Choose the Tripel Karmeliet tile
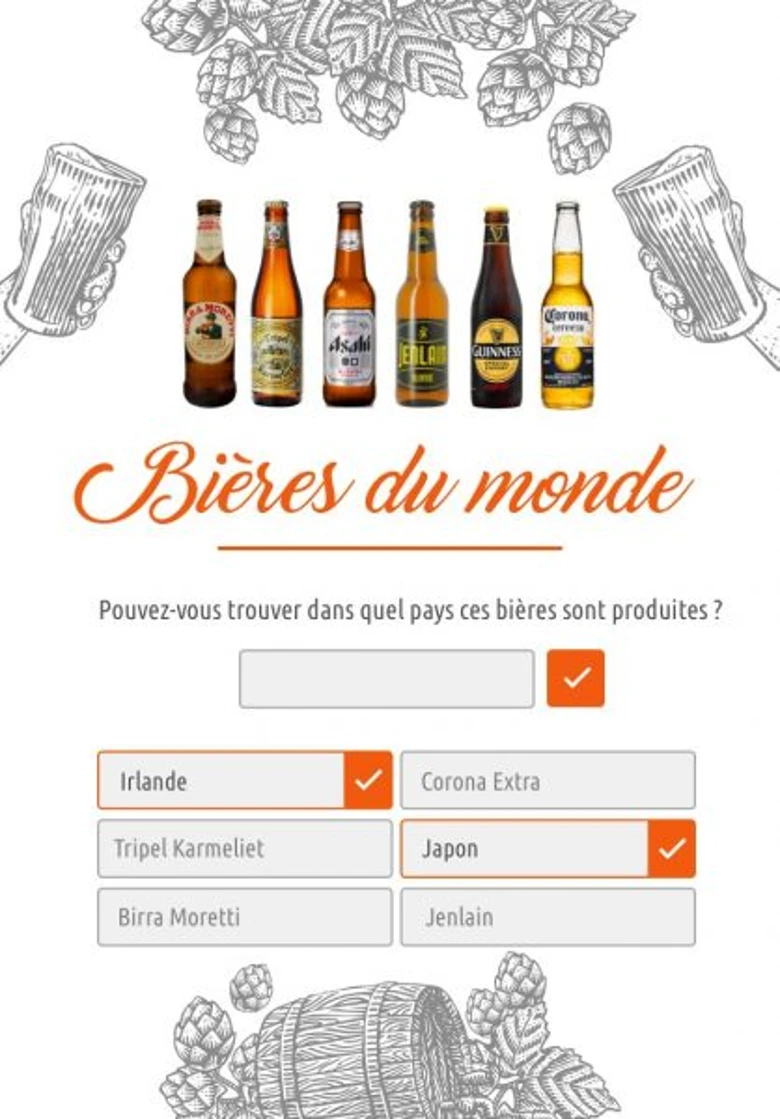This screenshot has width=780, height=1119. tap(245, 849)
